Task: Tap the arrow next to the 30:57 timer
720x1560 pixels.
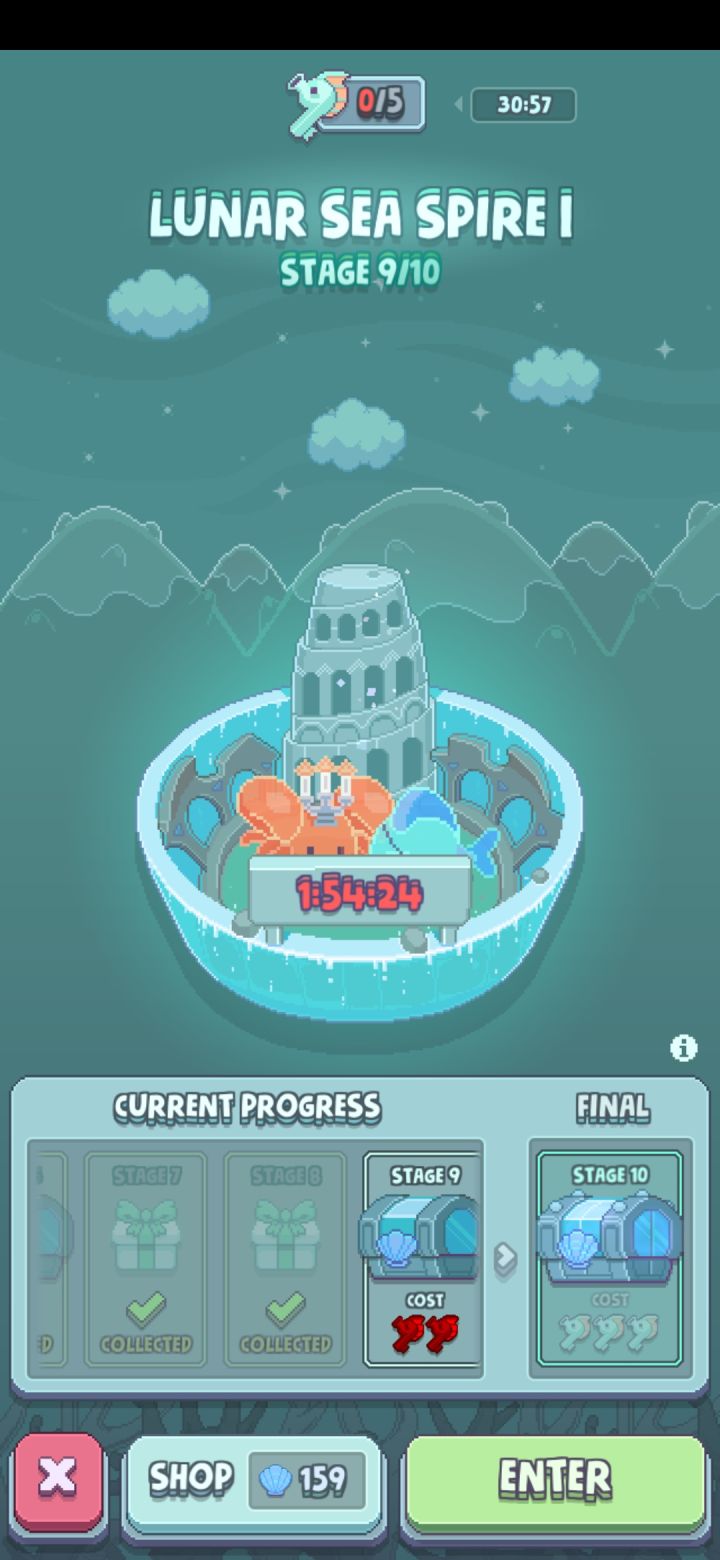Action: click(459, 104)
